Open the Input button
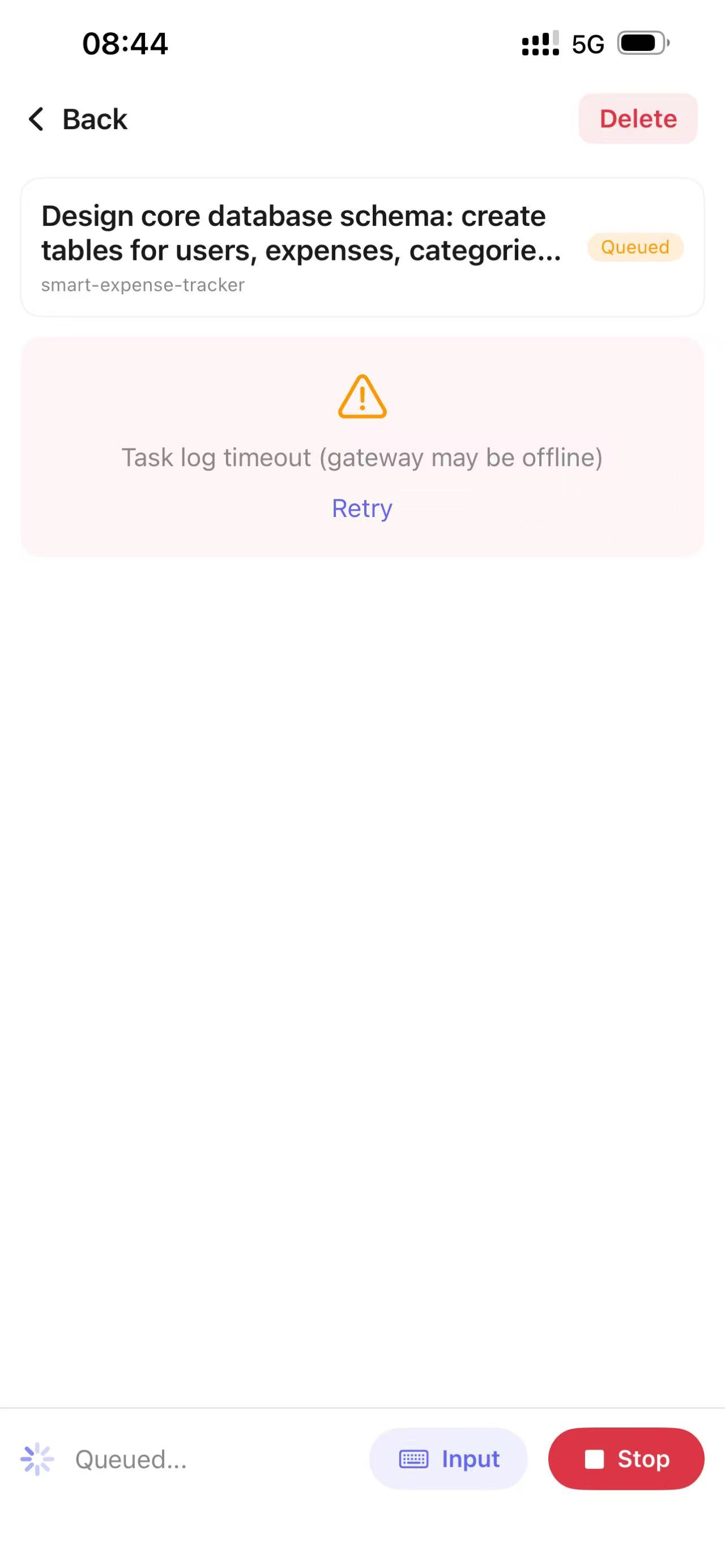Screen dimensions: 725x1568 [x=449, y=1459]
